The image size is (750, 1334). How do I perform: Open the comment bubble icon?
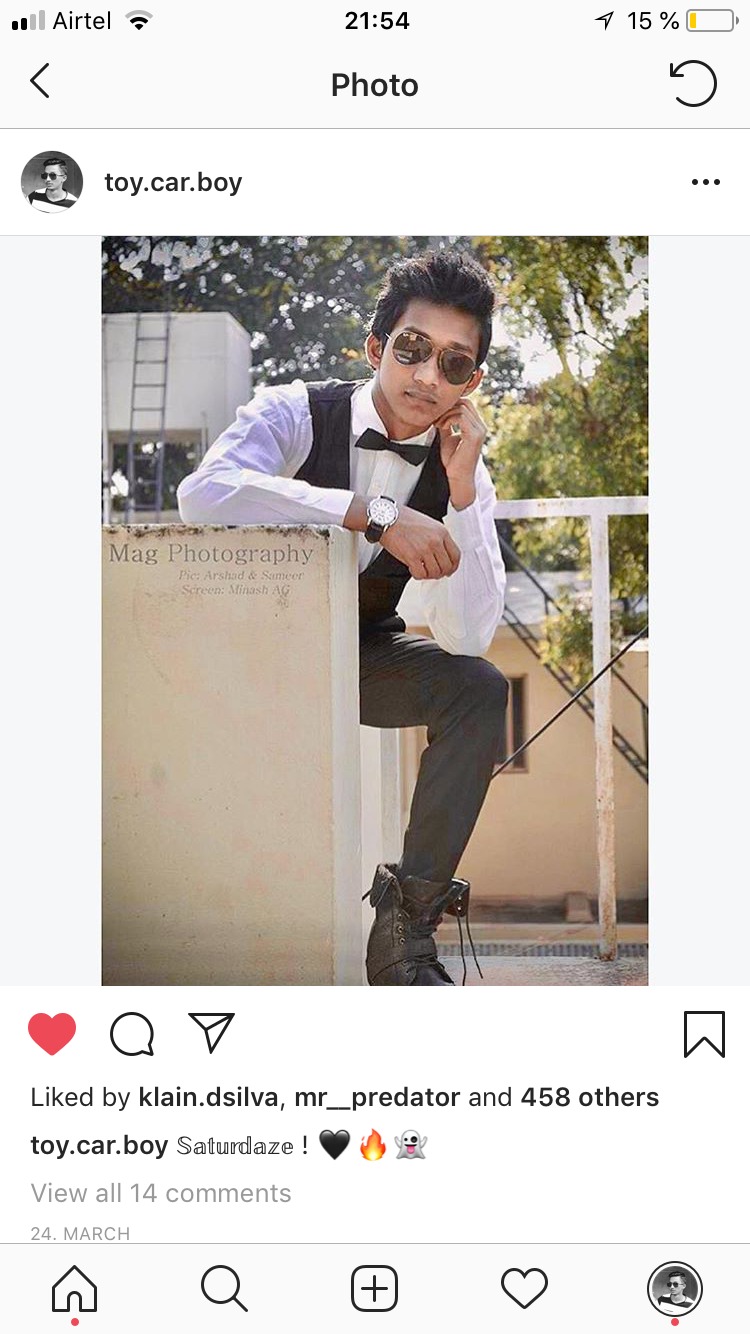point(132,1034)
